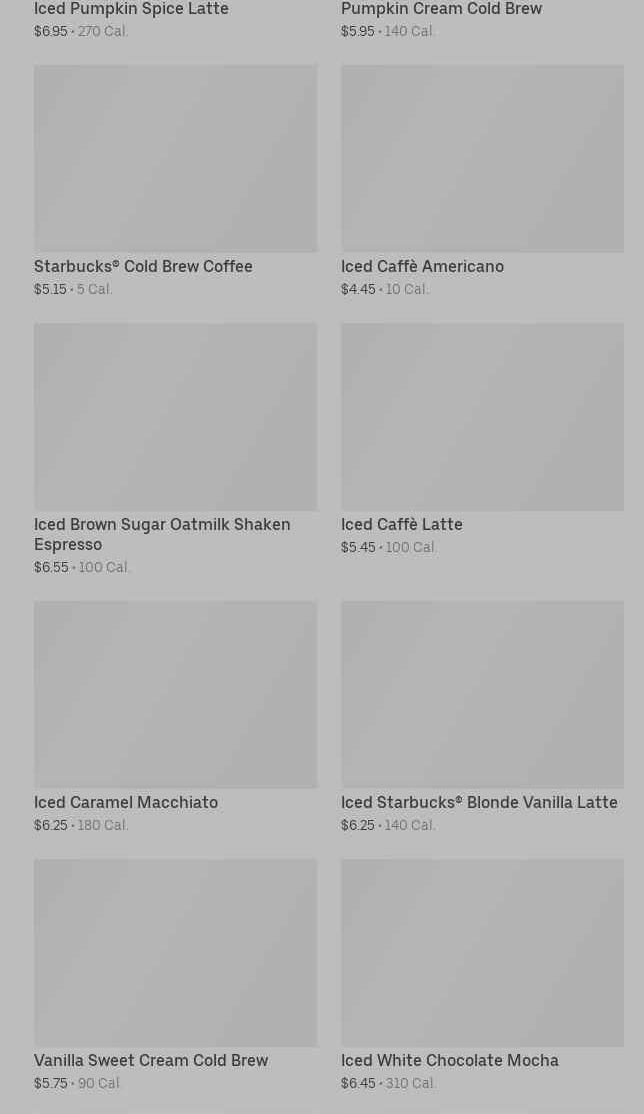Open Pumpkin Cream Cold Brew item
Screen dimensions: 644x1114
point(441,9)
